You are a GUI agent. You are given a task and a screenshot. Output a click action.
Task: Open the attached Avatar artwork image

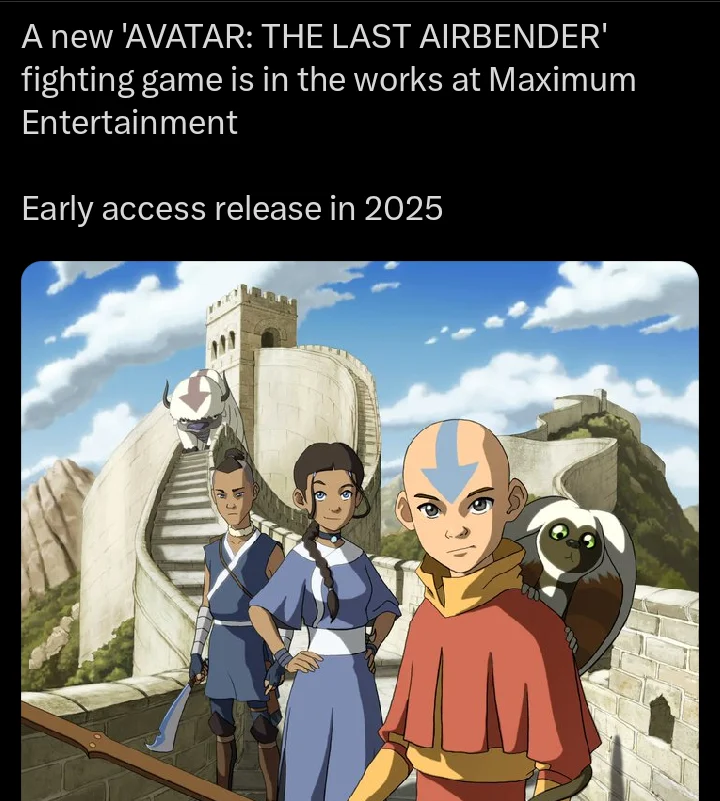tap(360, 530)
